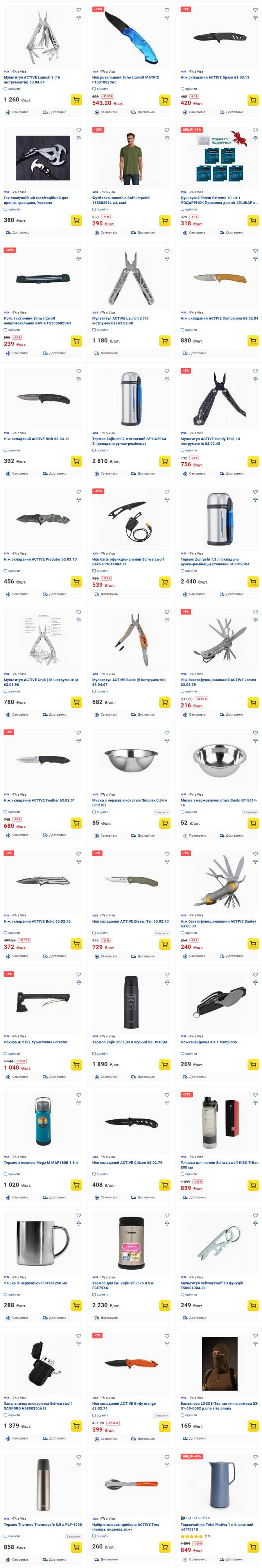Compare Ніж складаний ACTIVE Space 63.03.19
The height and width of the screenshot is (1568, 262).
coord(255,18)
